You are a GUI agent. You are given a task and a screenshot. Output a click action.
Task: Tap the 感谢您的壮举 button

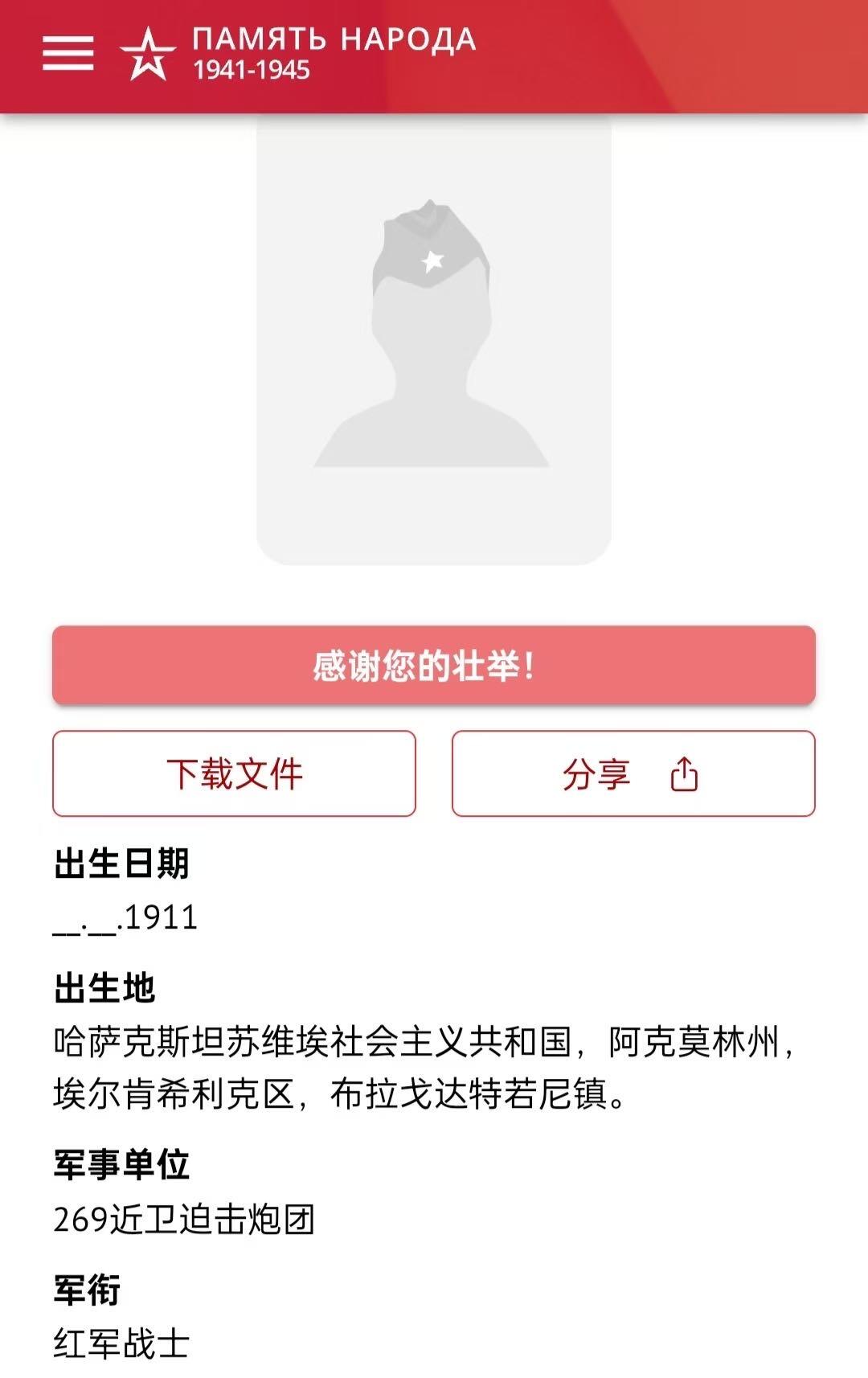pos(434,666)
